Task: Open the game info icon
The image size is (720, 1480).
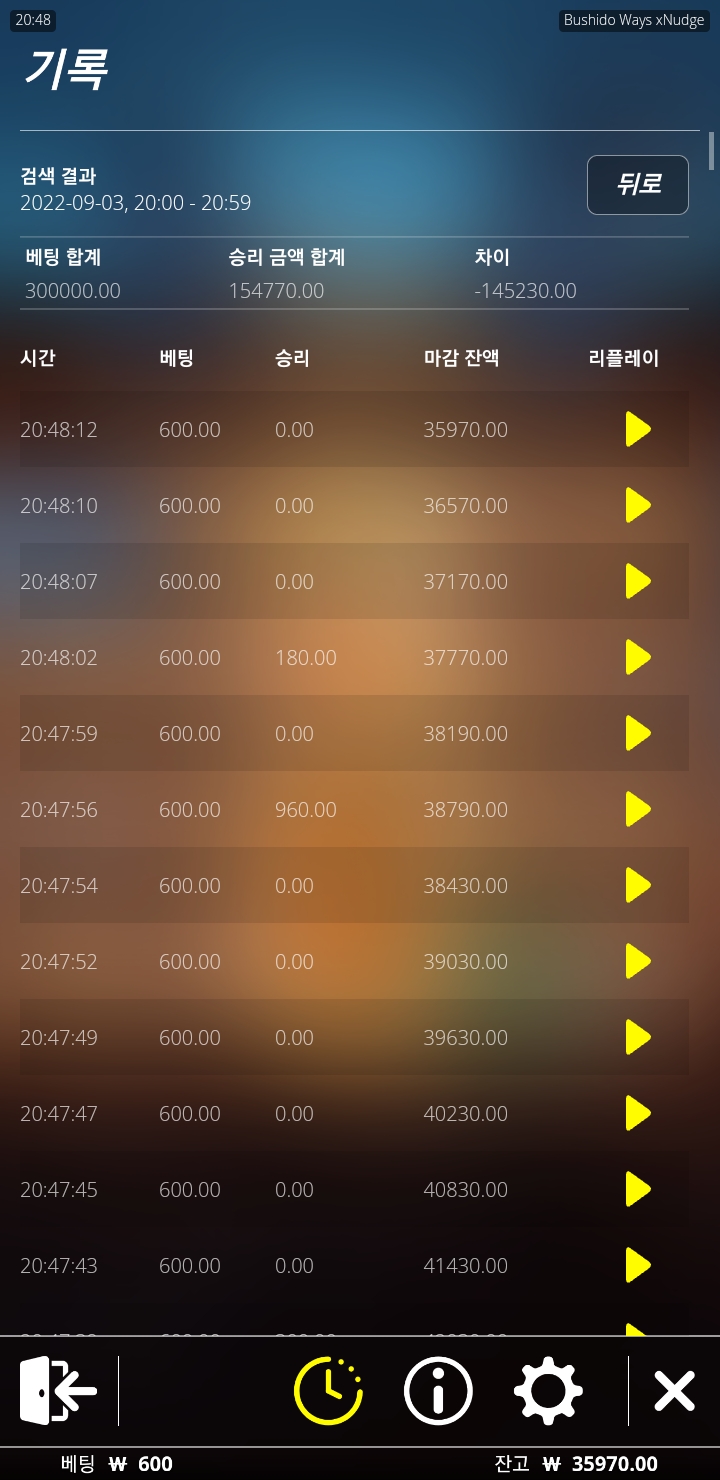Action: [x=438, y=1391]
